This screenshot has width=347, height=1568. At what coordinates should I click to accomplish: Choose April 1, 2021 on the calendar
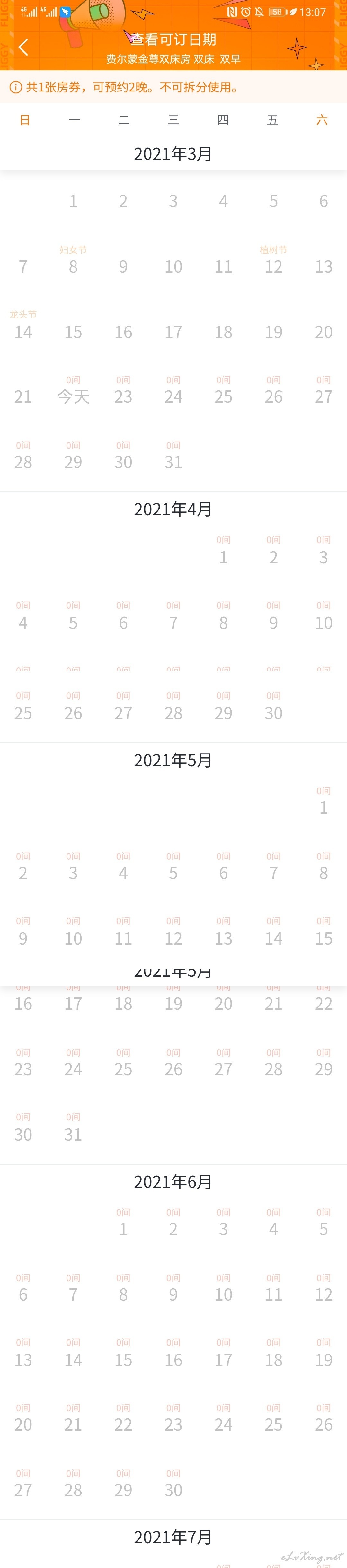223,556
